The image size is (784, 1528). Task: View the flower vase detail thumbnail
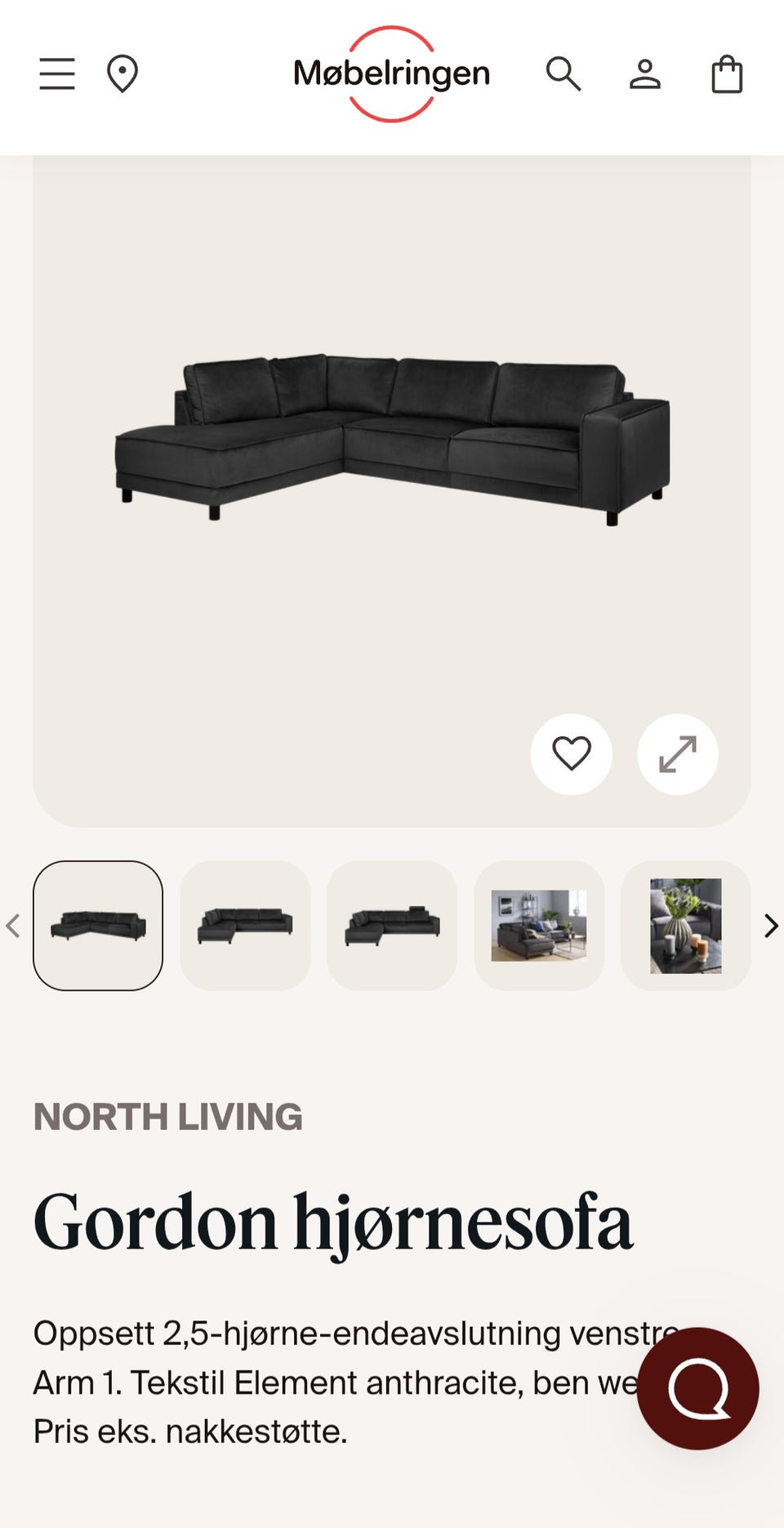pyautogui.click(x=686, y=925)
